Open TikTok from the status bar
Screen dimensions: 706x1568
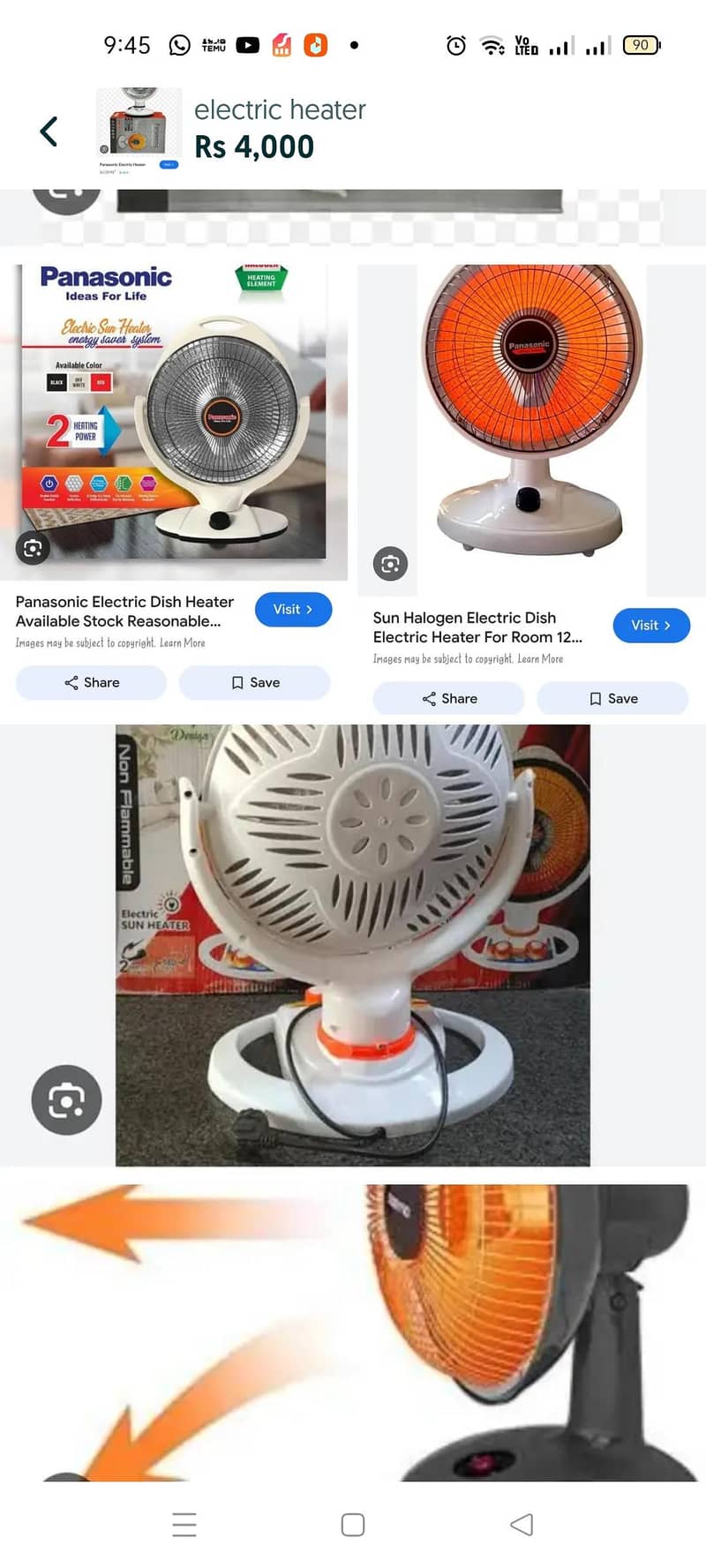(x=316, y=43)
